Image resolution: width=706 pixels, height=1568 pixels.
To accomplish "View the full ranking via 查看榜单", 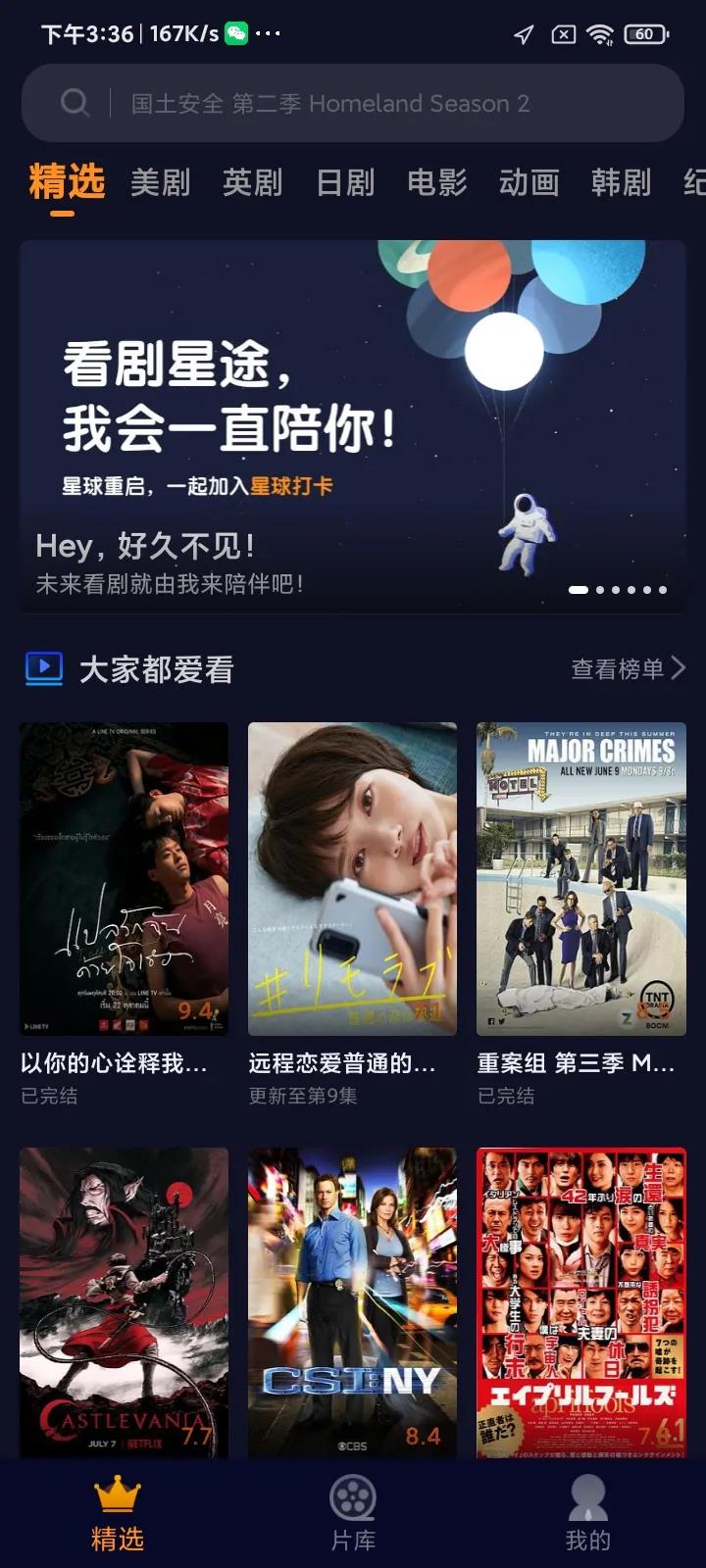I will coord(628,669).
